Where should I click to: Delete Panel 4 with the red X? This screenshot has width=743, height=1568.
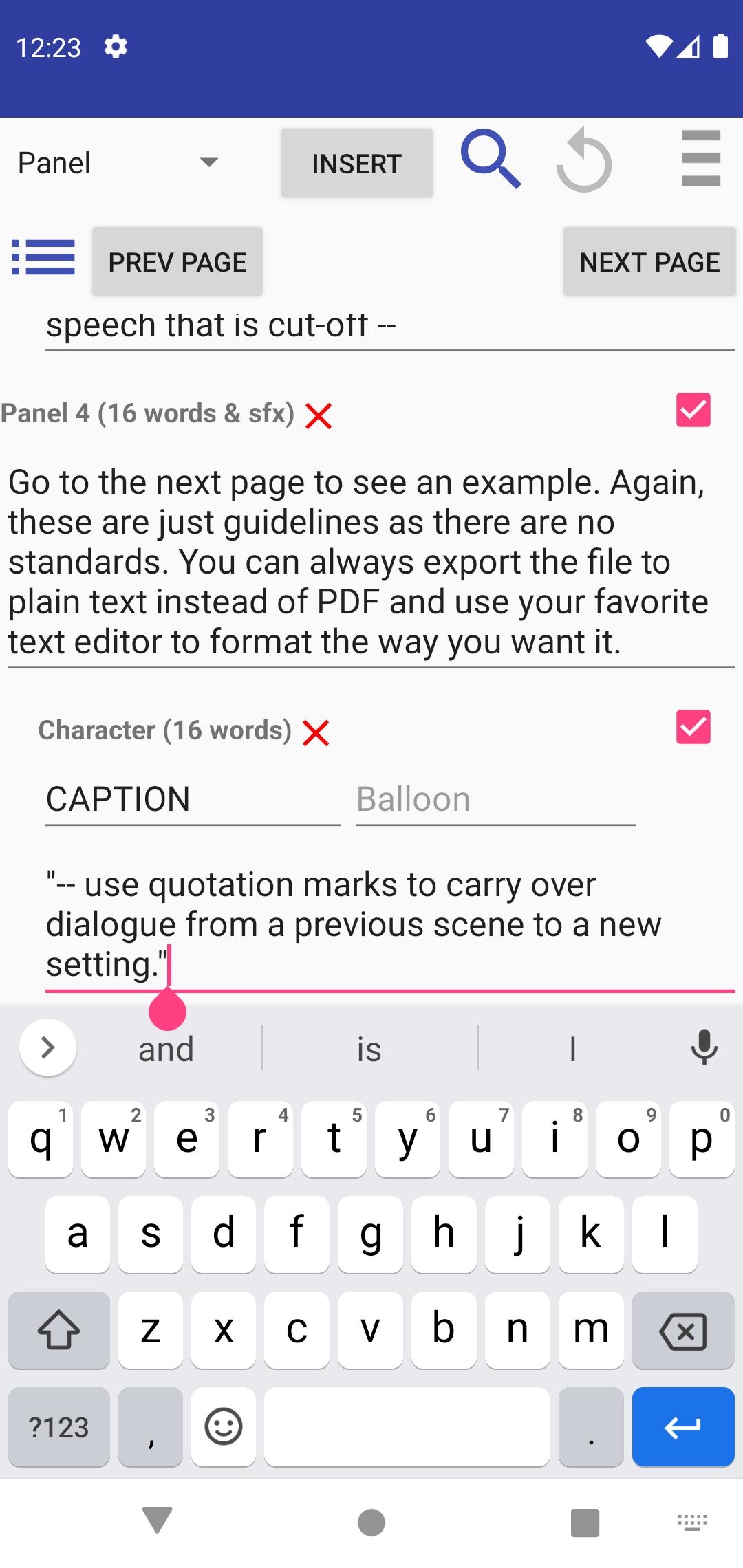pyautogui.click(x=319, y=416)
